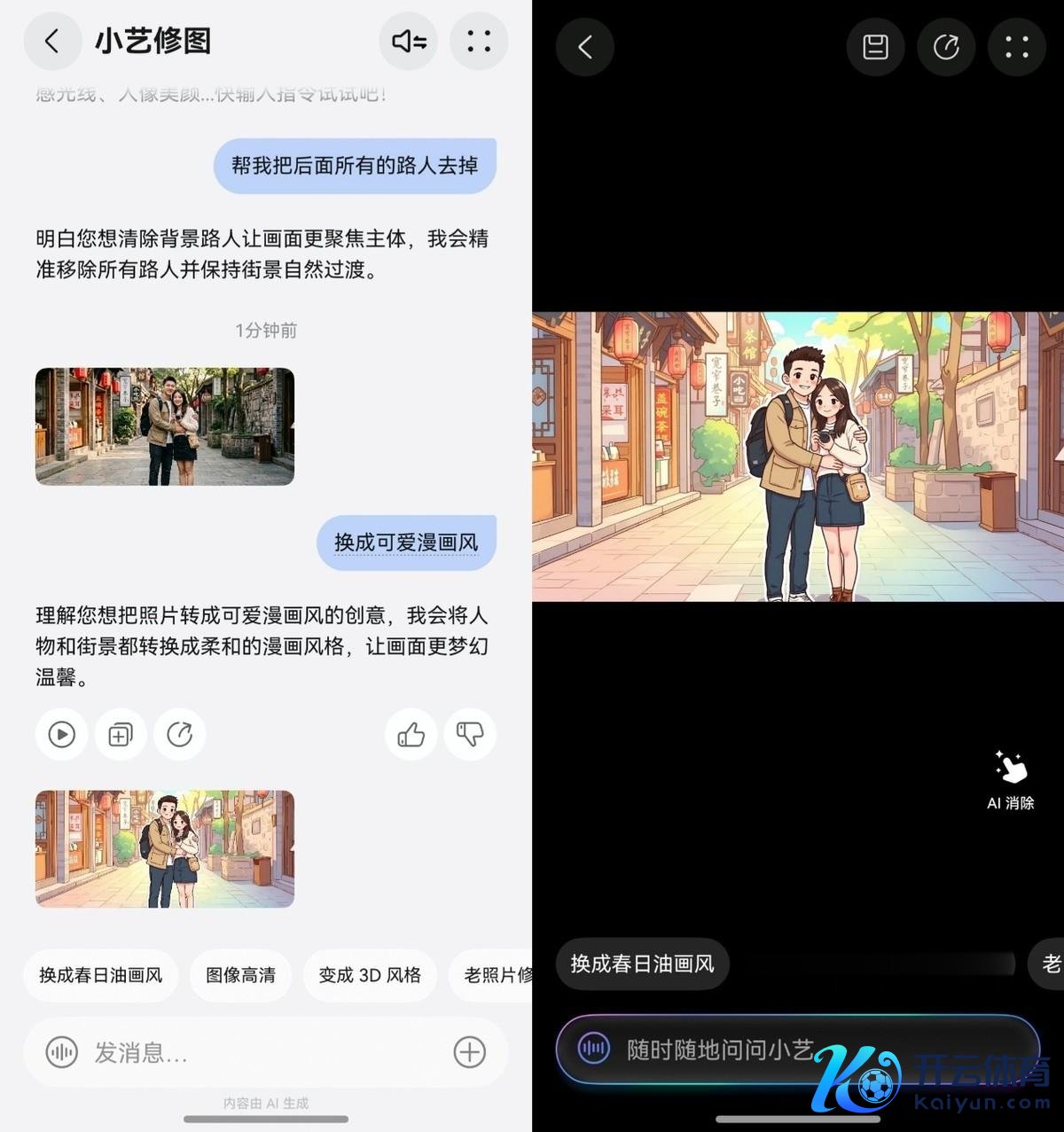The width and height of the screenshot is (1064, 1132).
Task: Play the reply about 可爱漫画风 aloud
Action: click(62, 735)
